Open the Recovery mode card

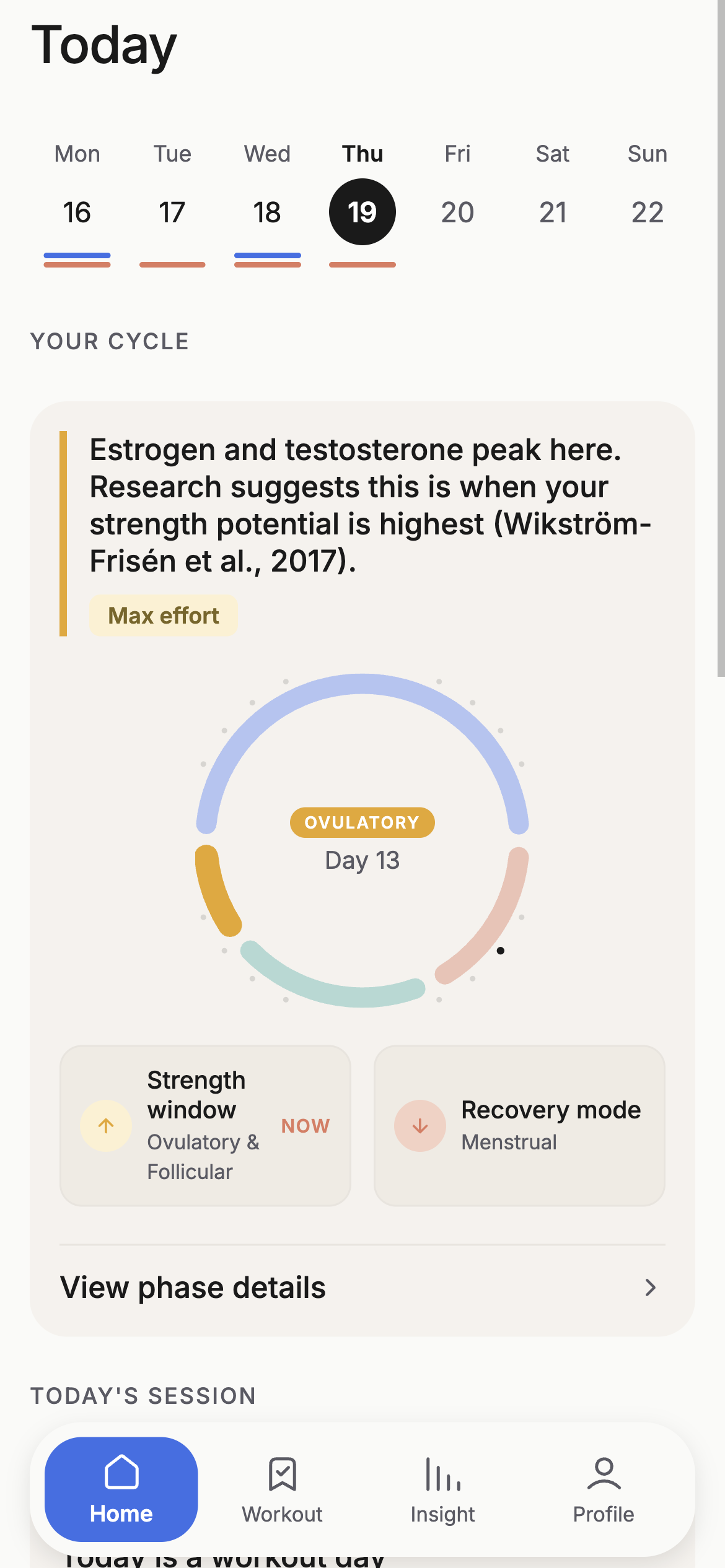pyautogui.click(x=519, y=1125)
